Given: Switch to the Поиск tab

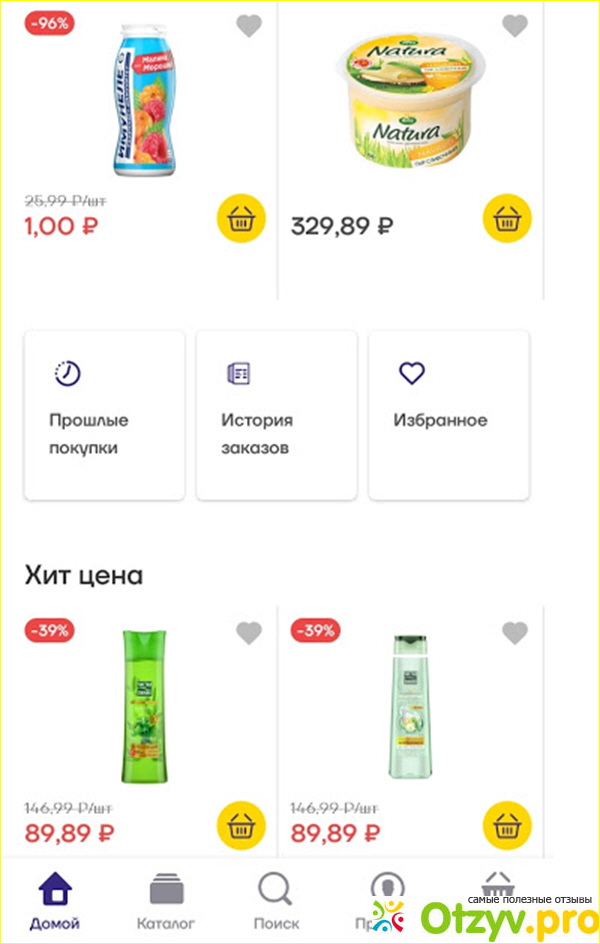Looking at the screenshot, I should click(x=276, y=900).
